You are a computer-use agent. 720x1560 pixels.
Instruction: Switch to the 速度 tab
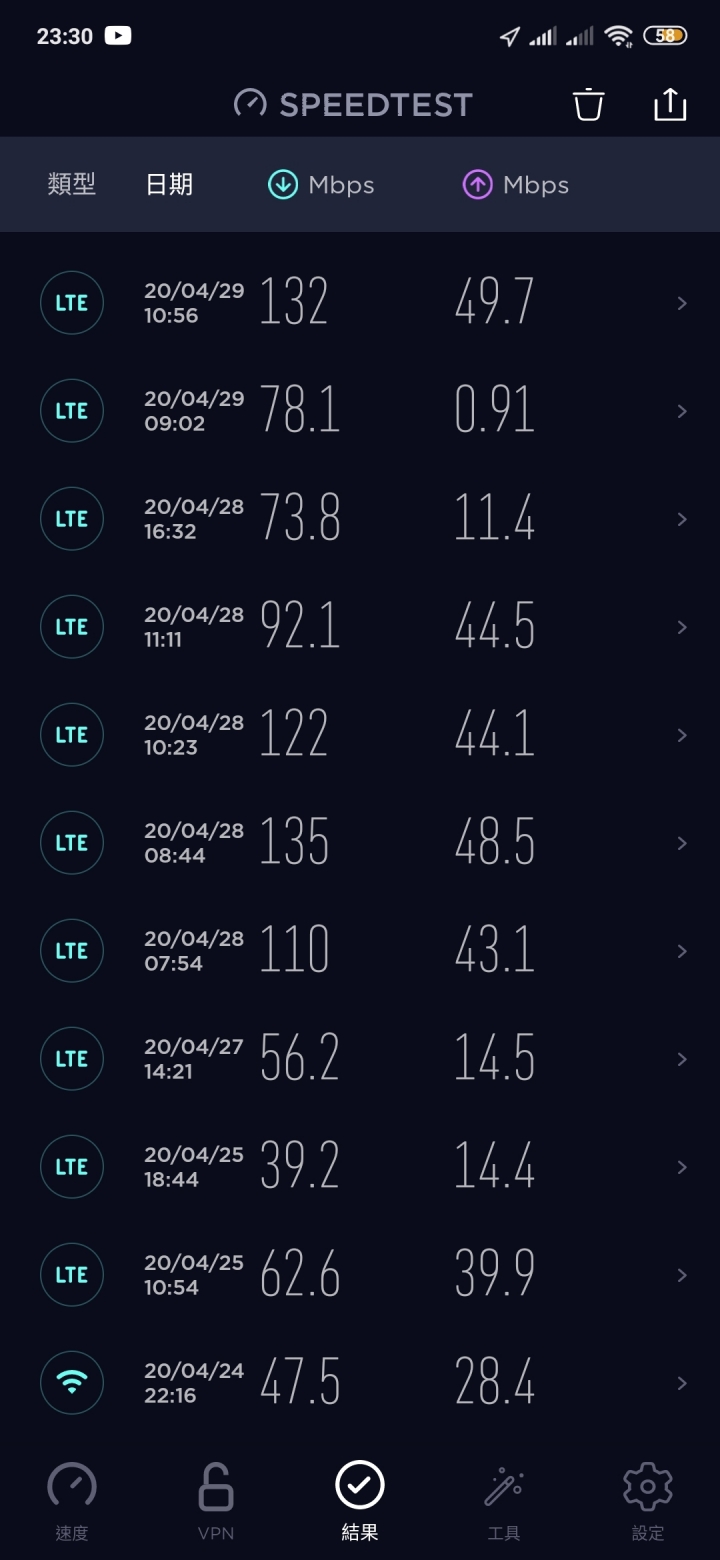pos(72,1500)
